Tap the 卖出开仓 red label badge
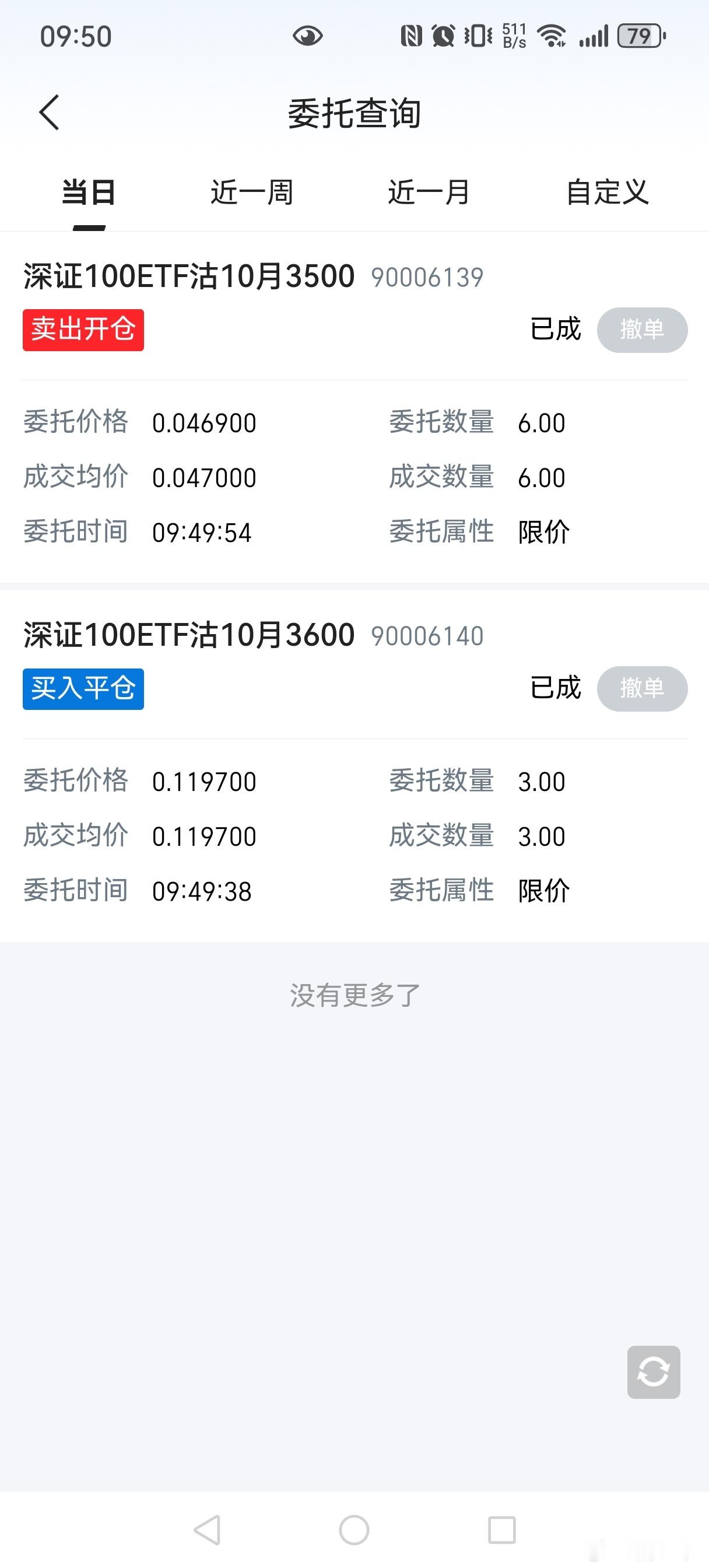The width and height of the screenshot is (709, 1568). (83, 331)
